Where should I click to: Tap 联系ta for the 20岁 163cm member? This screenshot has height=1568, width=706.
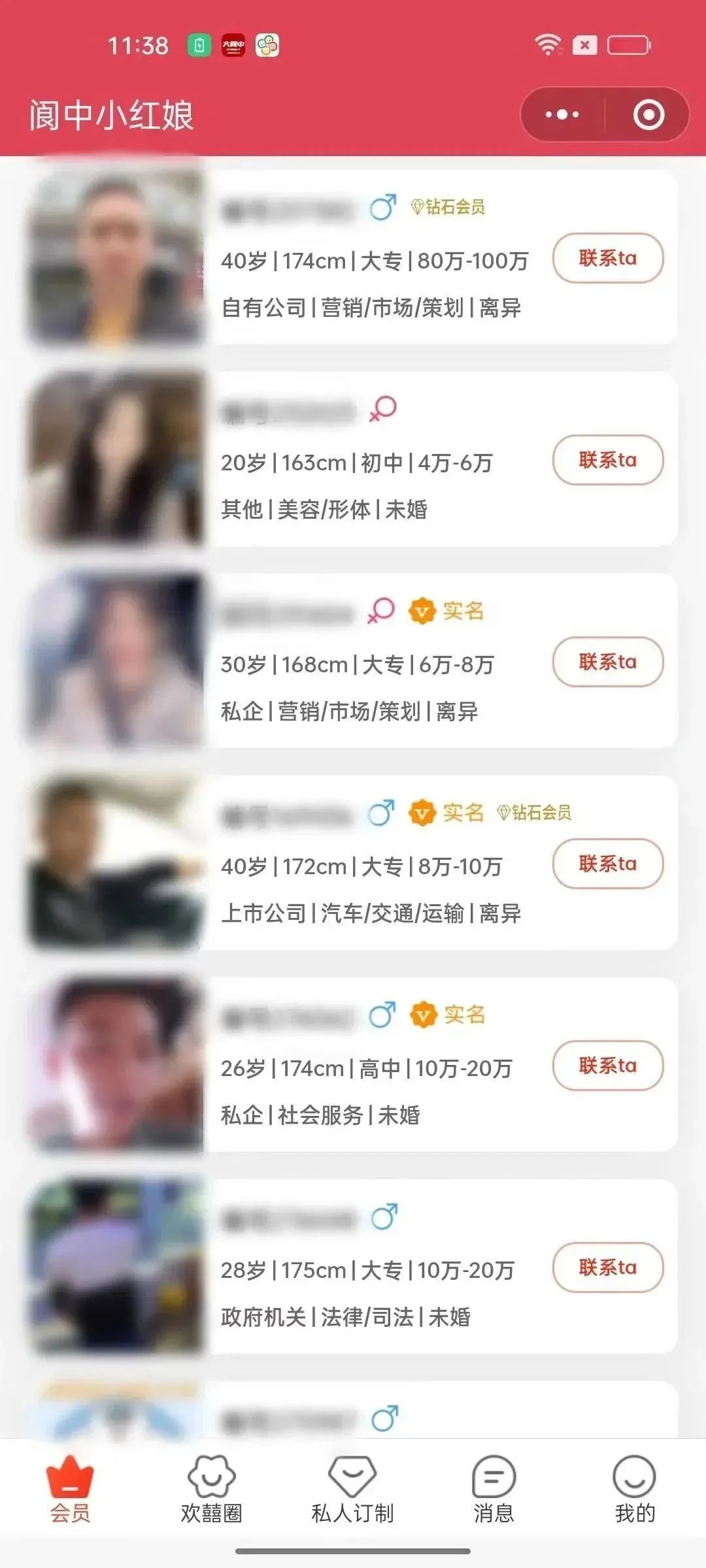click(607, 460)
